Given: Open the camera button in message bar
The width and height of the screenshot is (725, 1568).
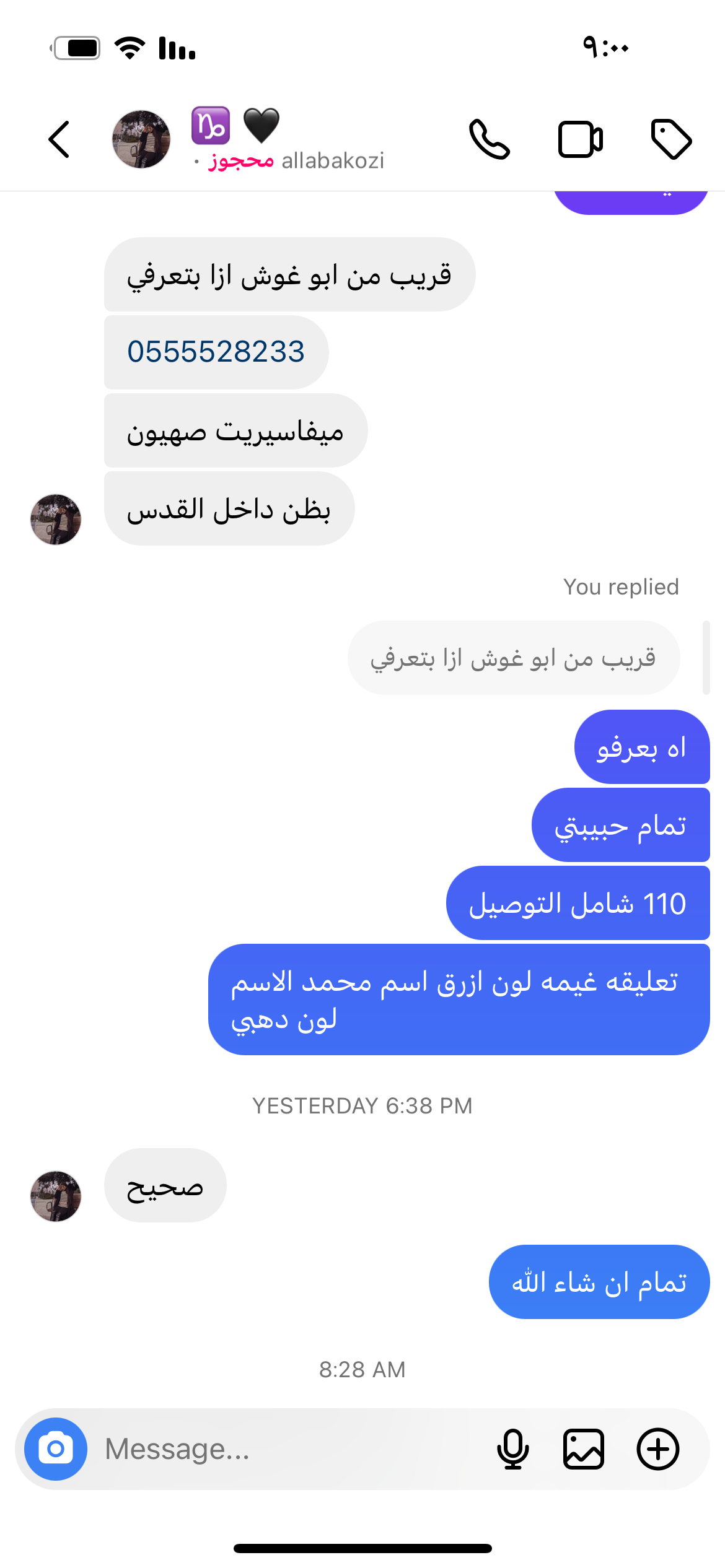Looking at the screenshot, I should click(x=56, y=1449).
